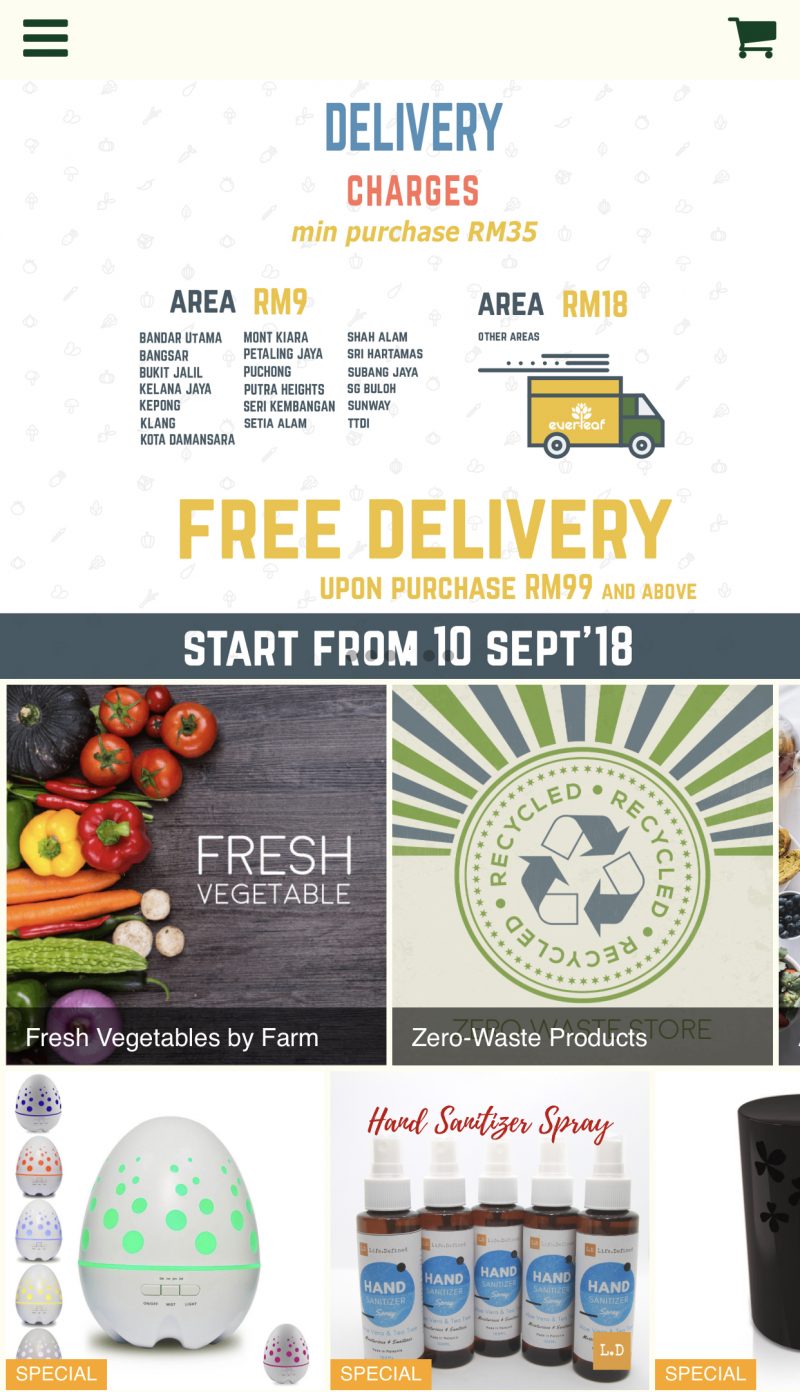View the Hand Sanitizer Spray product
The height and width of the screenshot is (1392, 800).
click(x=490, y=1230)
